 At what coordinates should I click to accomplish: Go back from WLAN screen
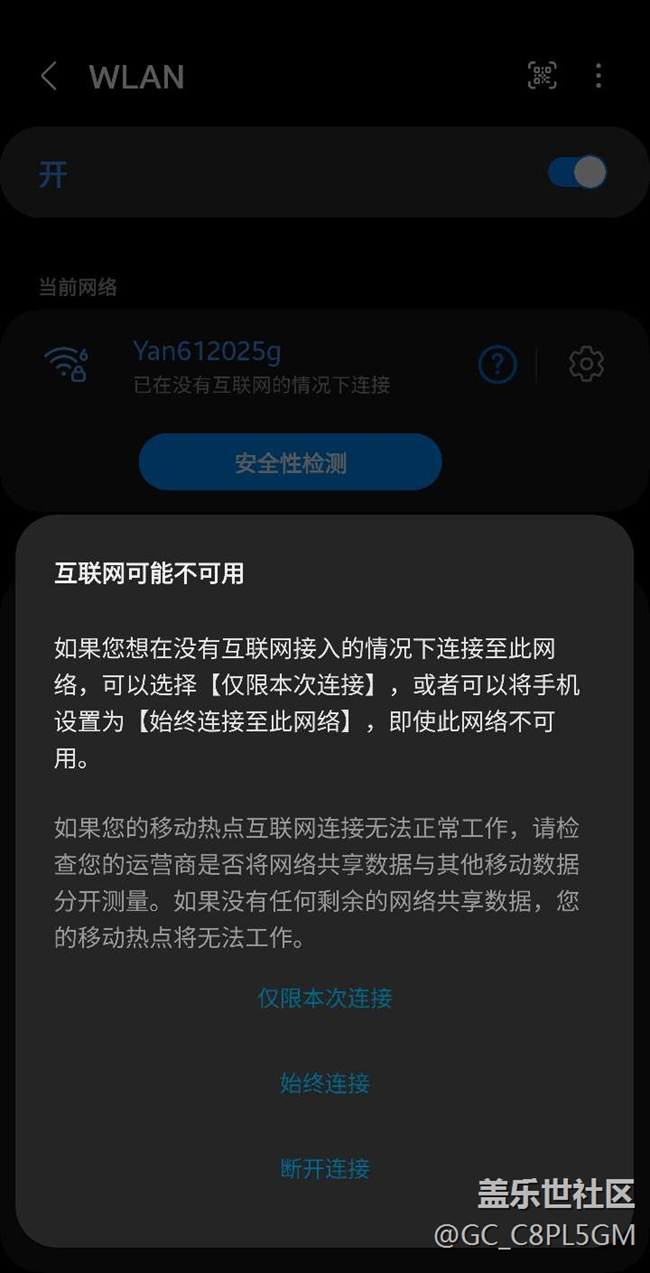[48, 77]
